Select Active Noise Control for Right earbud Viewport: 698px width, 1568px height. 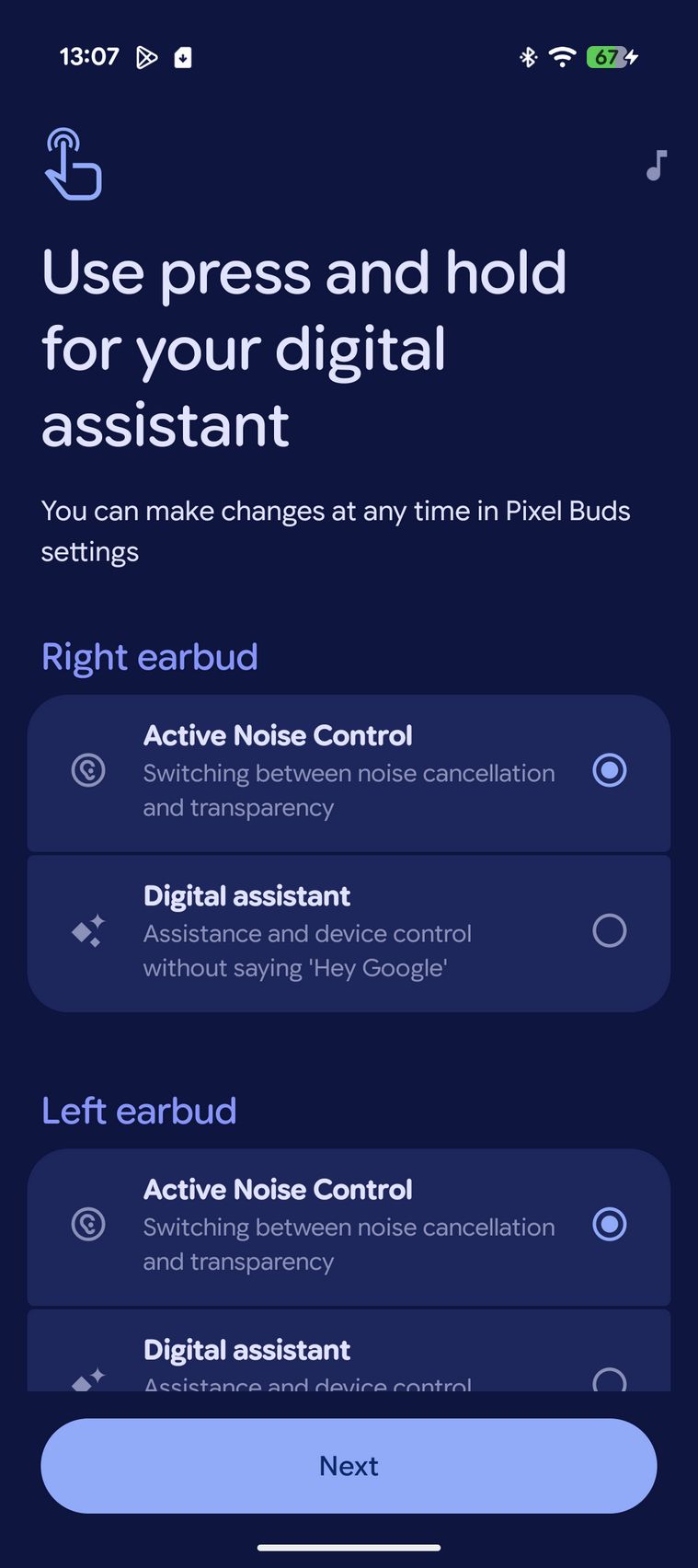pos(609,770)
